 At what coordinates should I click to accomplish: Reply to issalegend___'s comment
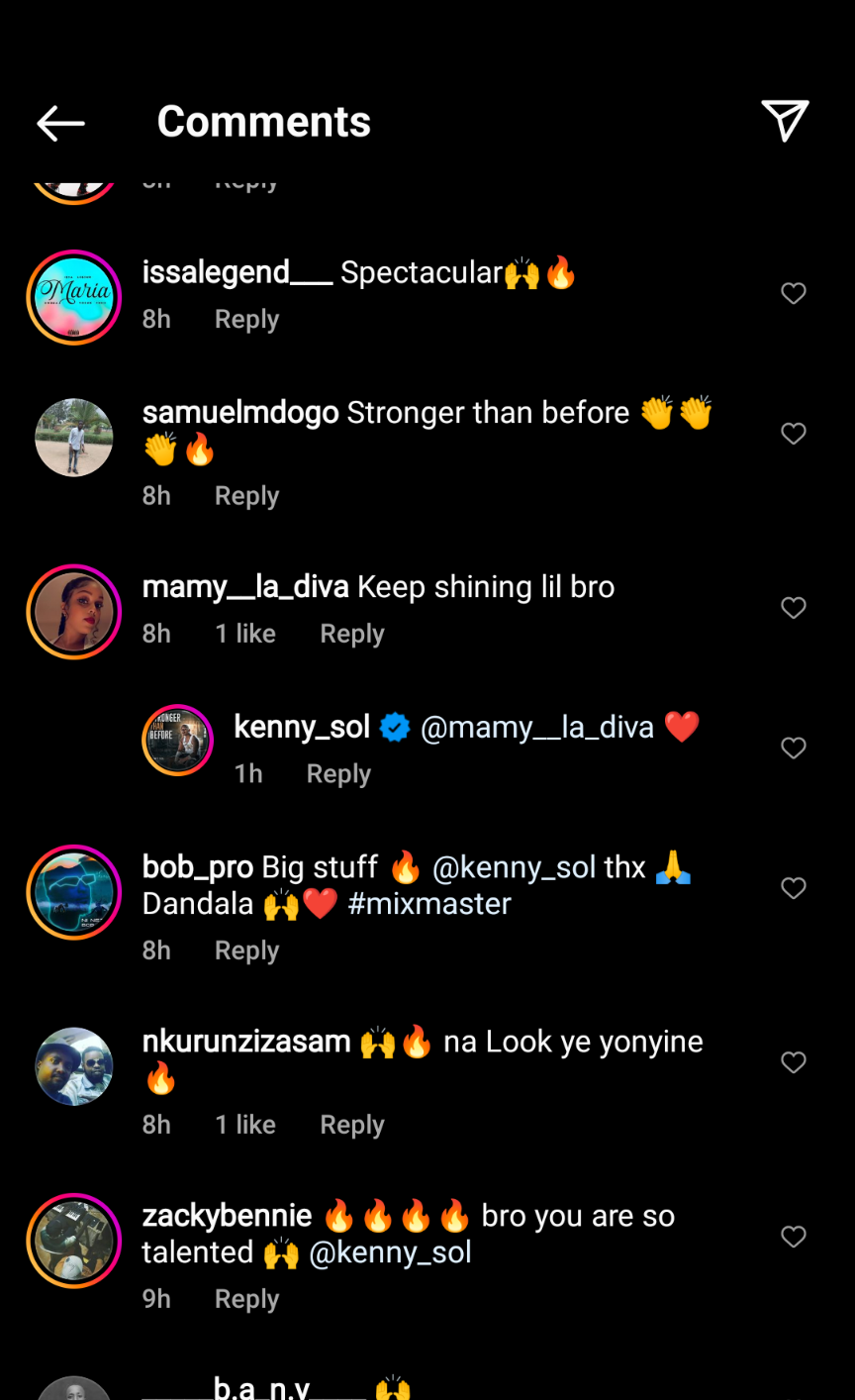click(246, 320)
